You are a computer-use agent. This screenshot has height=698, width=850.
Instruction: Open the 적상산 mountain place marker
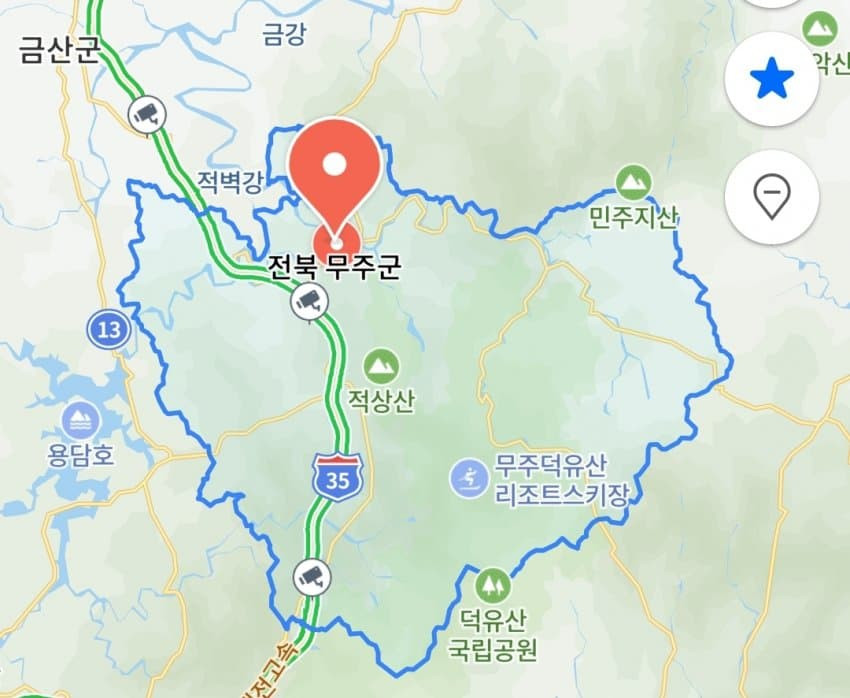coord(380,367)
